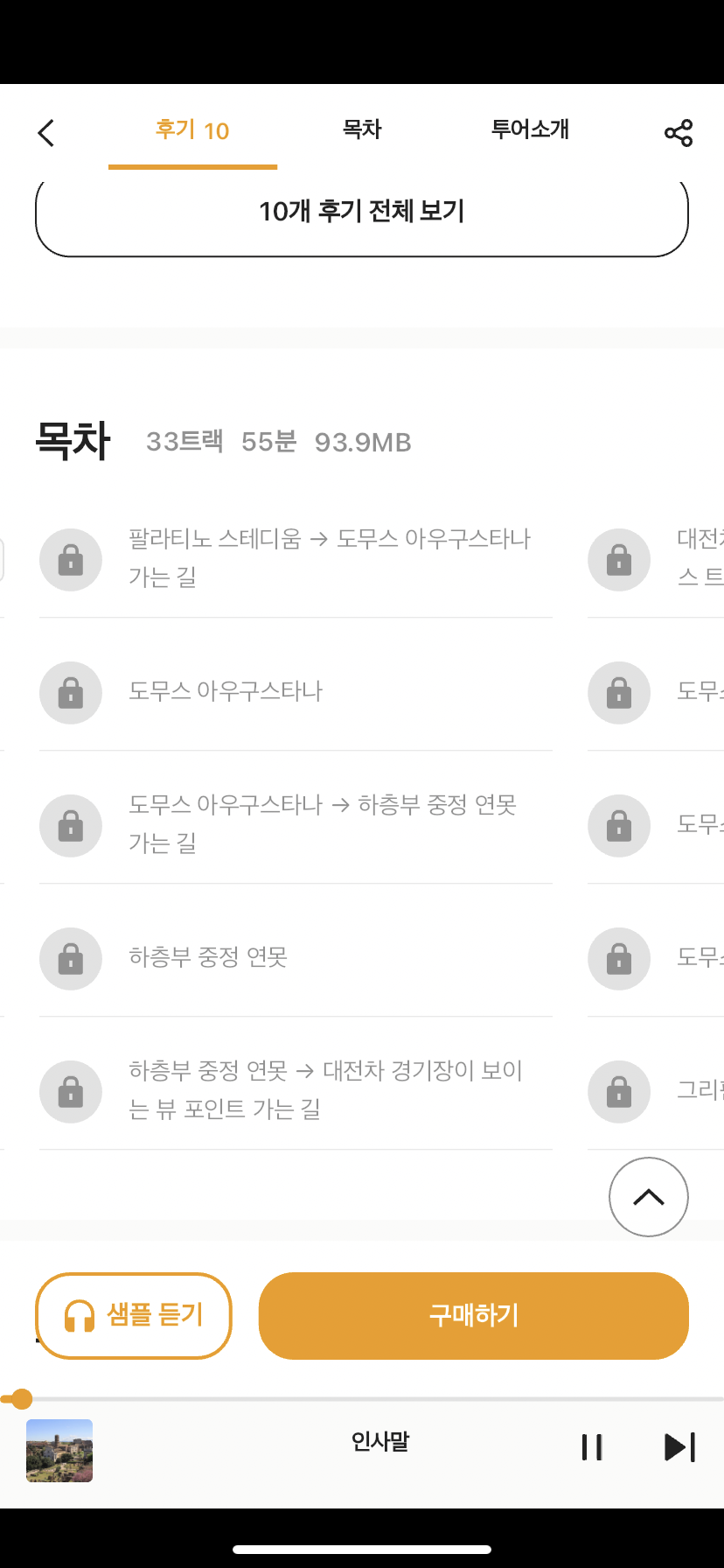Tap the lock icon on 그리 track in right column
This screenshot has height=1568, width=724.
pos(619,1092)
